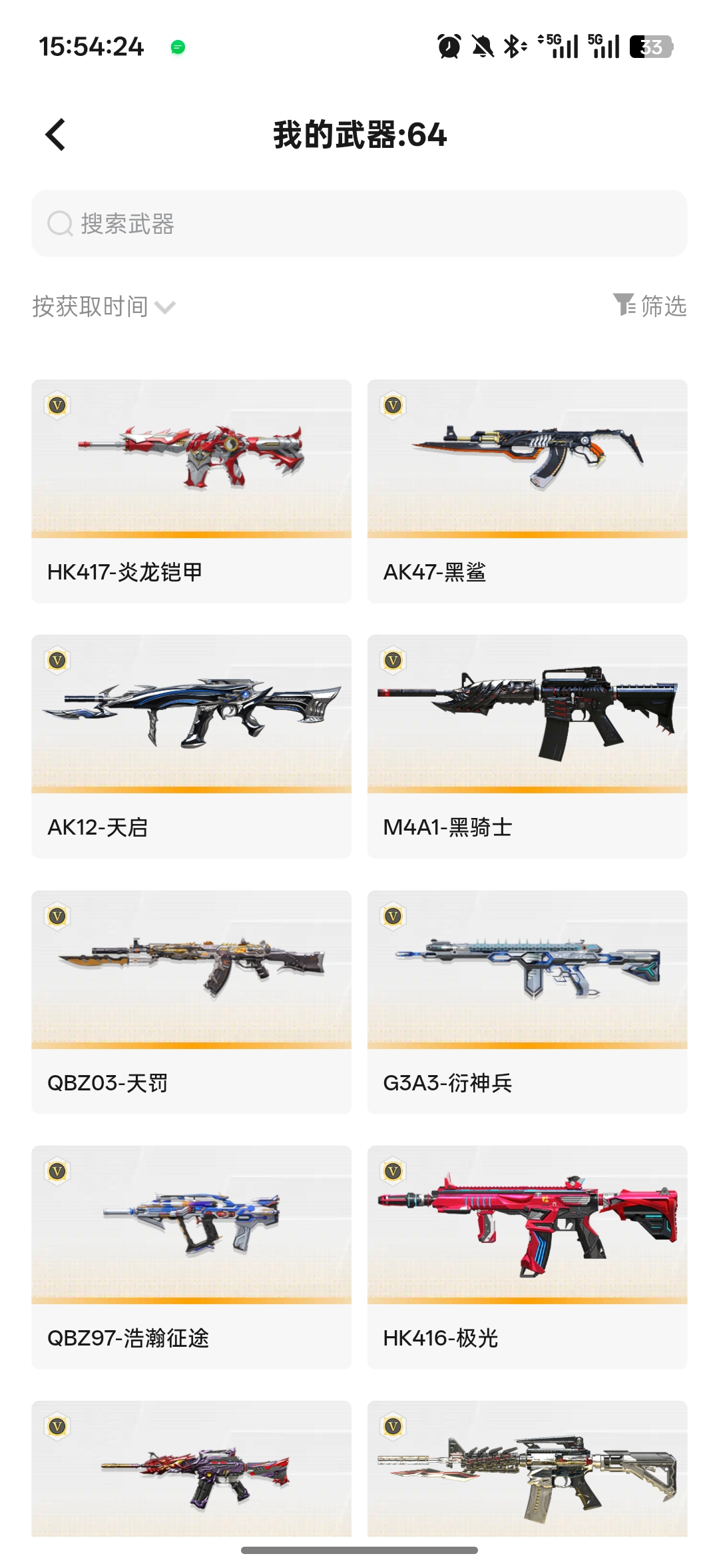Go back from the 我的武器 page
Screen dimensions: 719x1568
coord(56,135)
